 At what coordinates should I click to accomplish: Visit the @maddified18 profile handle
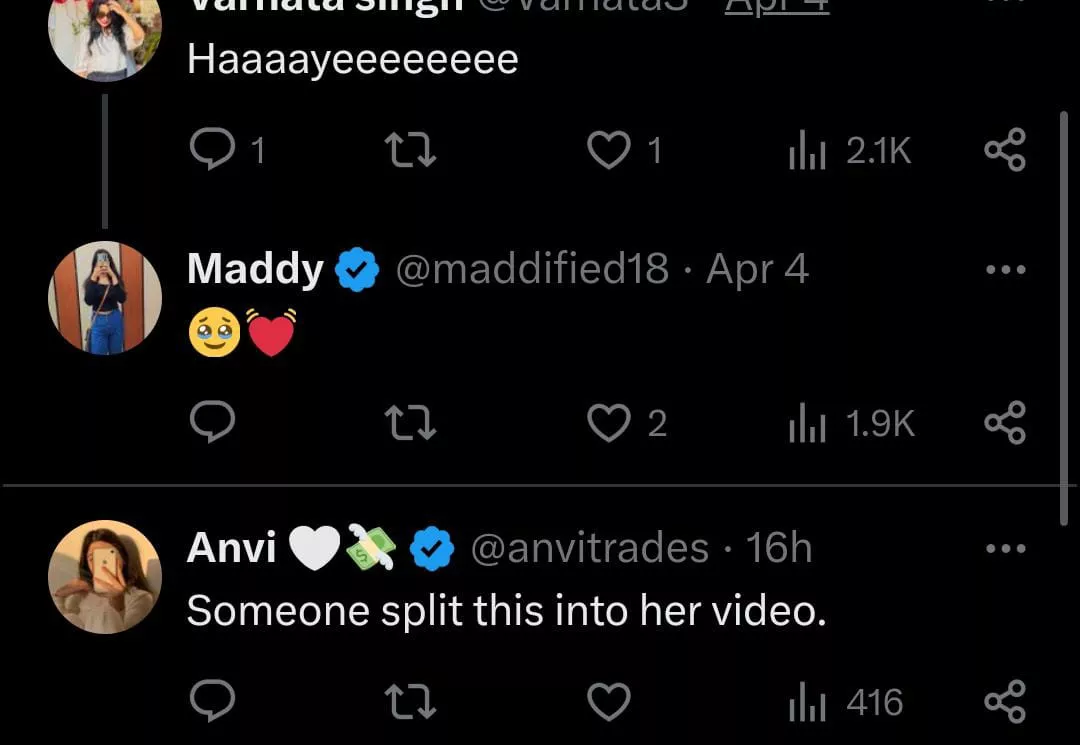(532, 270)
